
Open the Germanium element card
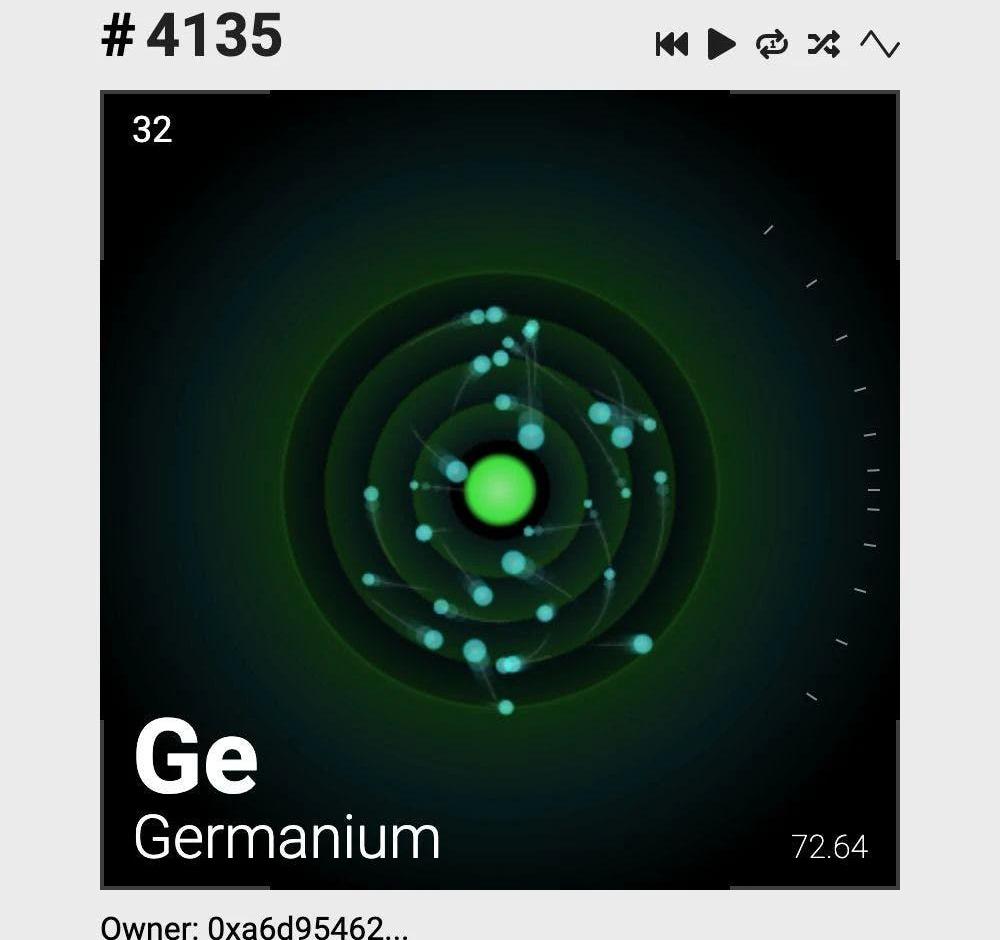pyautogui.click(x=500, y=490)
